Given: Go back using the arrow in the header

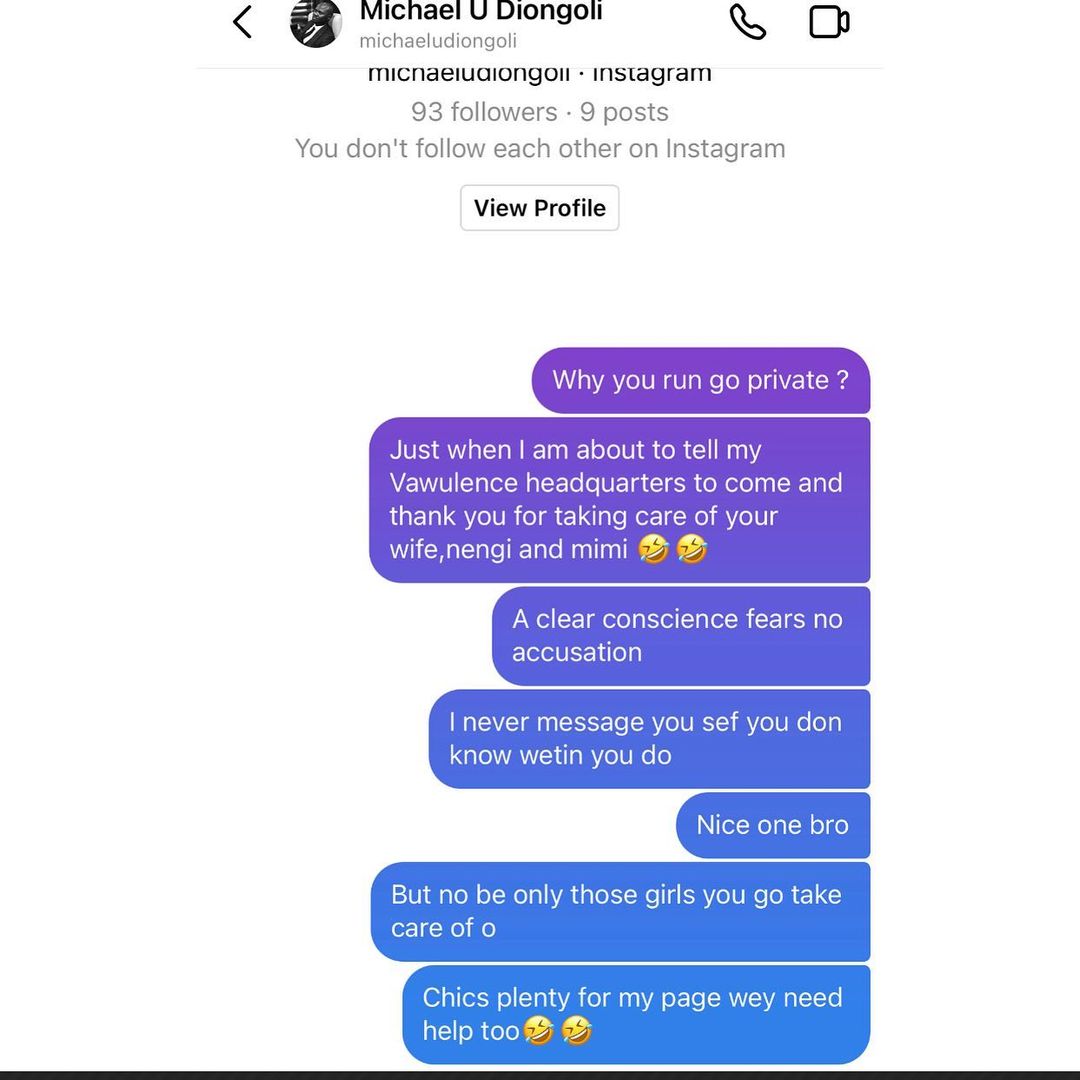Looking at the screenshot, I should click(x=242, y=21).
